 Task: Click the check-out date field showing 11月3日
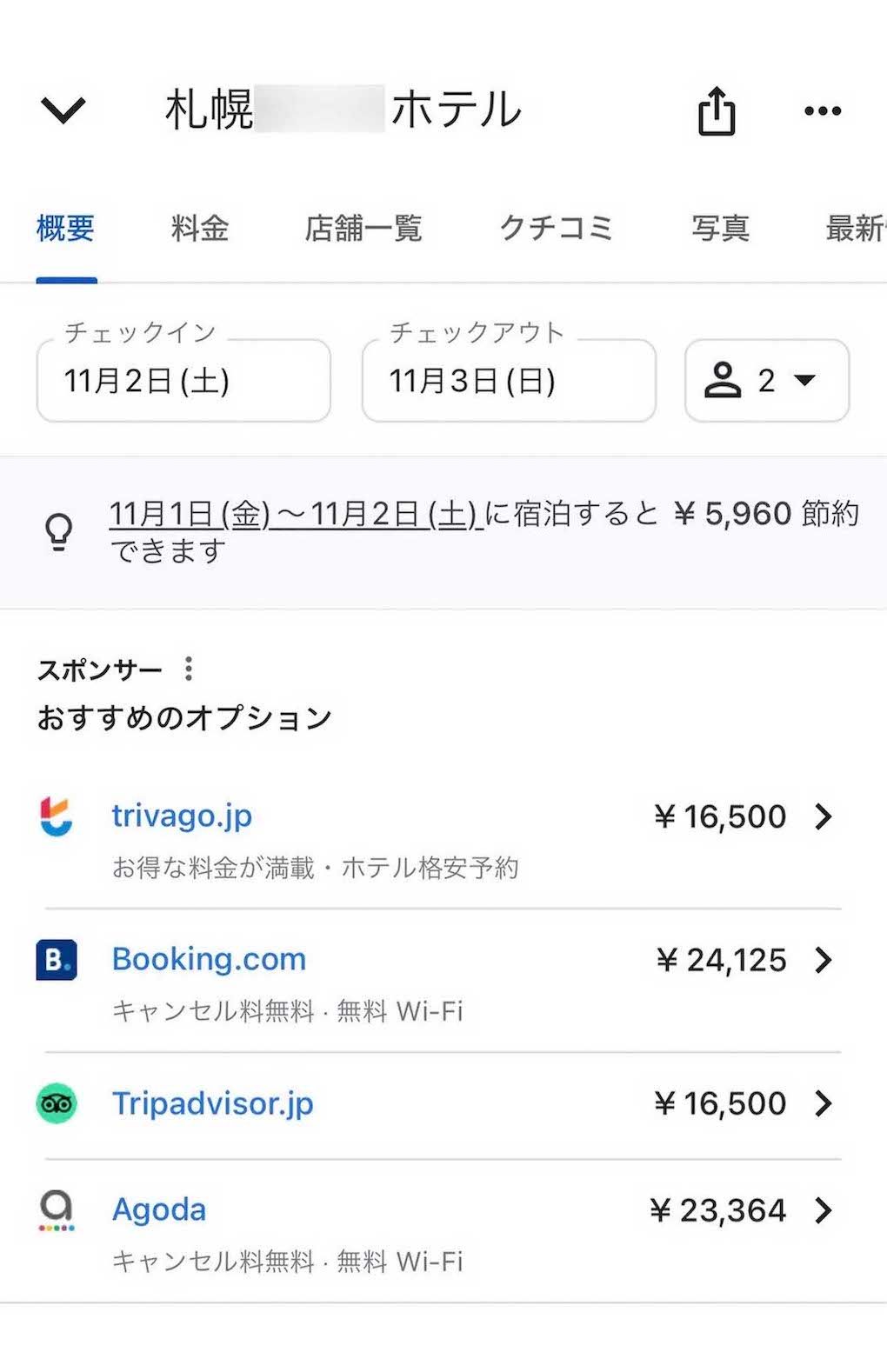(x=509, y=380)
